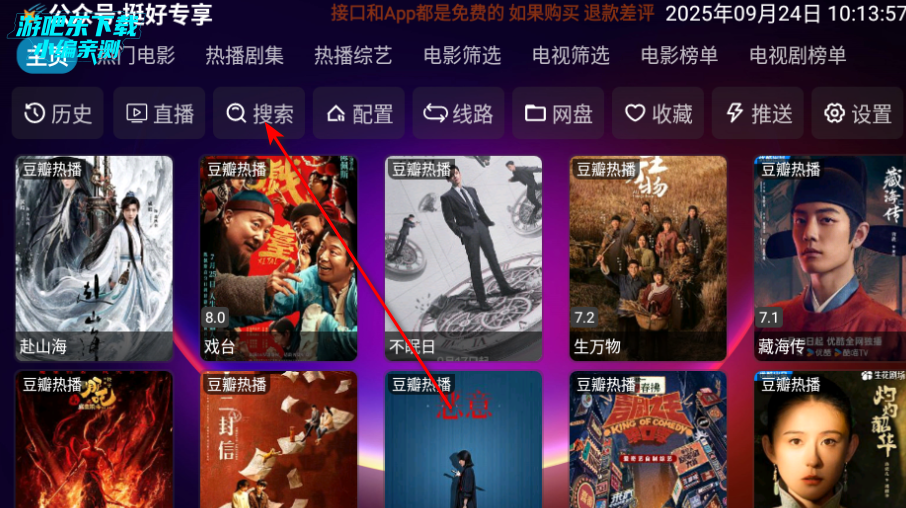Open the 生万物 show card
This screenshot has width=906, height=508.
pyautogui.click(x=648, y=258)
